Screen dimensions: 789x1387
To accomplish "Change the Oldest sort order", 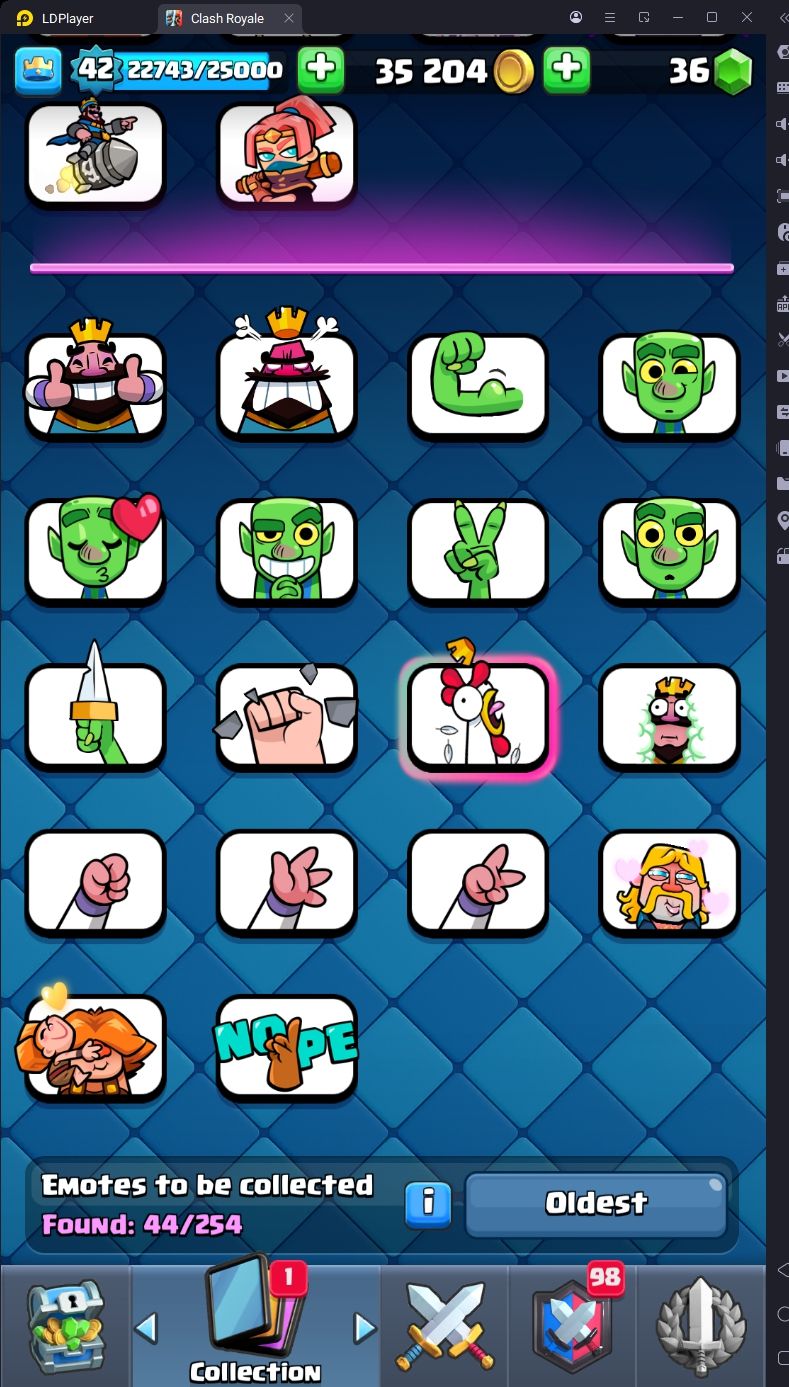I will click(596, 1203).
